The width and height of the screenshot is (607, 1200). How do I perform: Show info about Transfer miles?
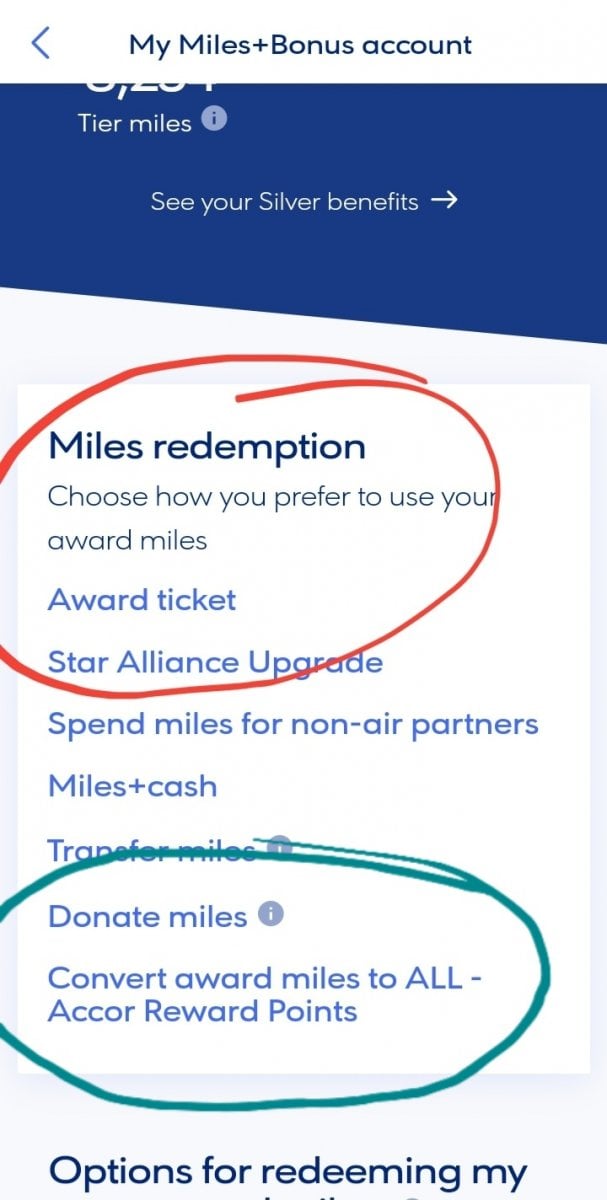[280, 849]
